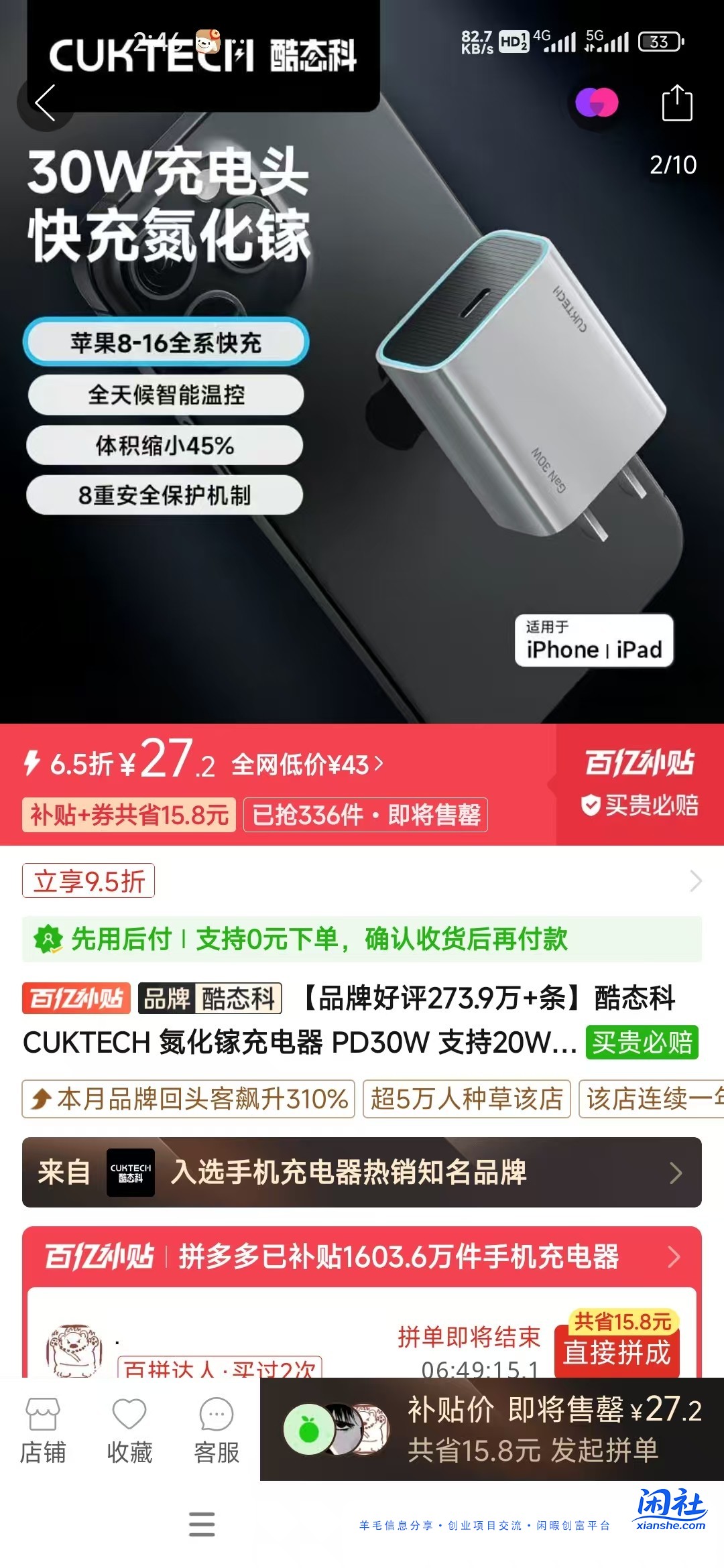724x1568 pixels.
Task: Expand the 立享9.5折 coupon row
Action: click(695, 880)
